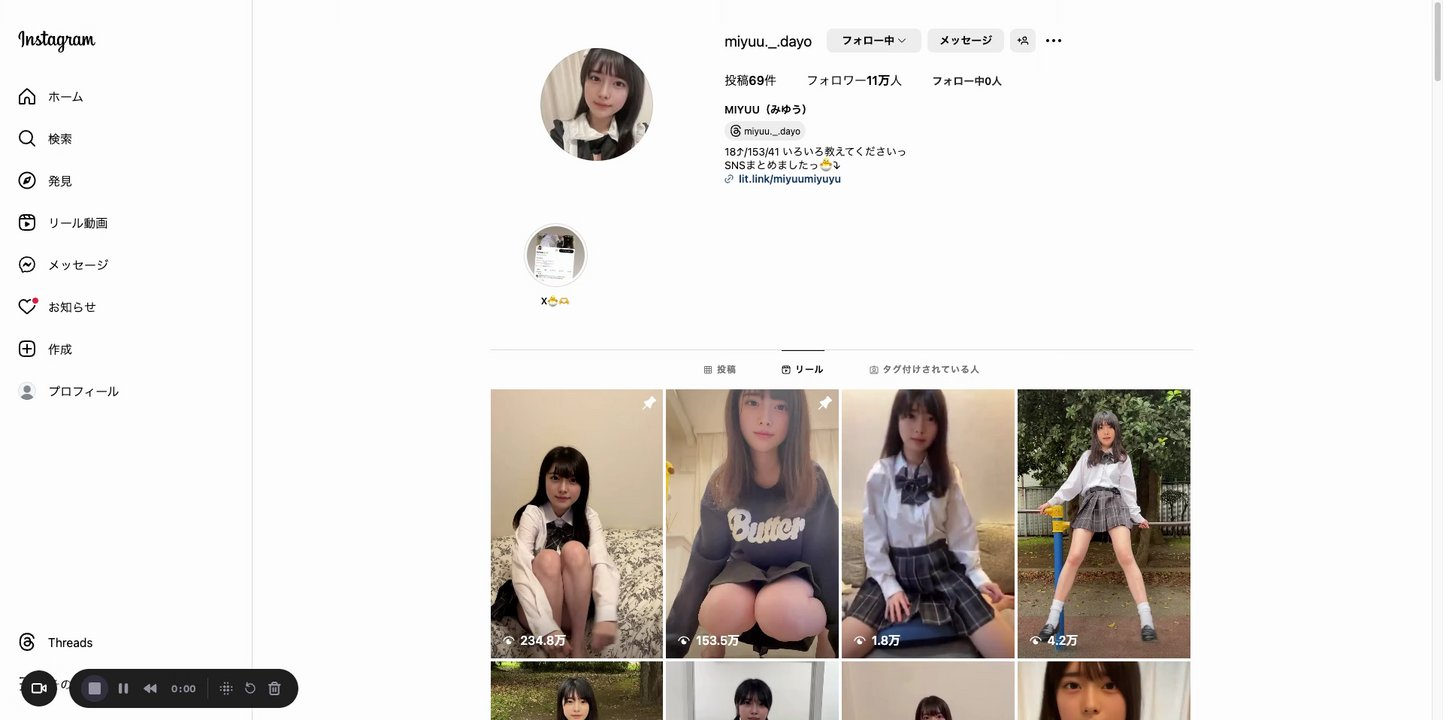Switch to the 投稿 (Posts) tab
This screenshot has width=1443, height=720.
pos(720,370)
